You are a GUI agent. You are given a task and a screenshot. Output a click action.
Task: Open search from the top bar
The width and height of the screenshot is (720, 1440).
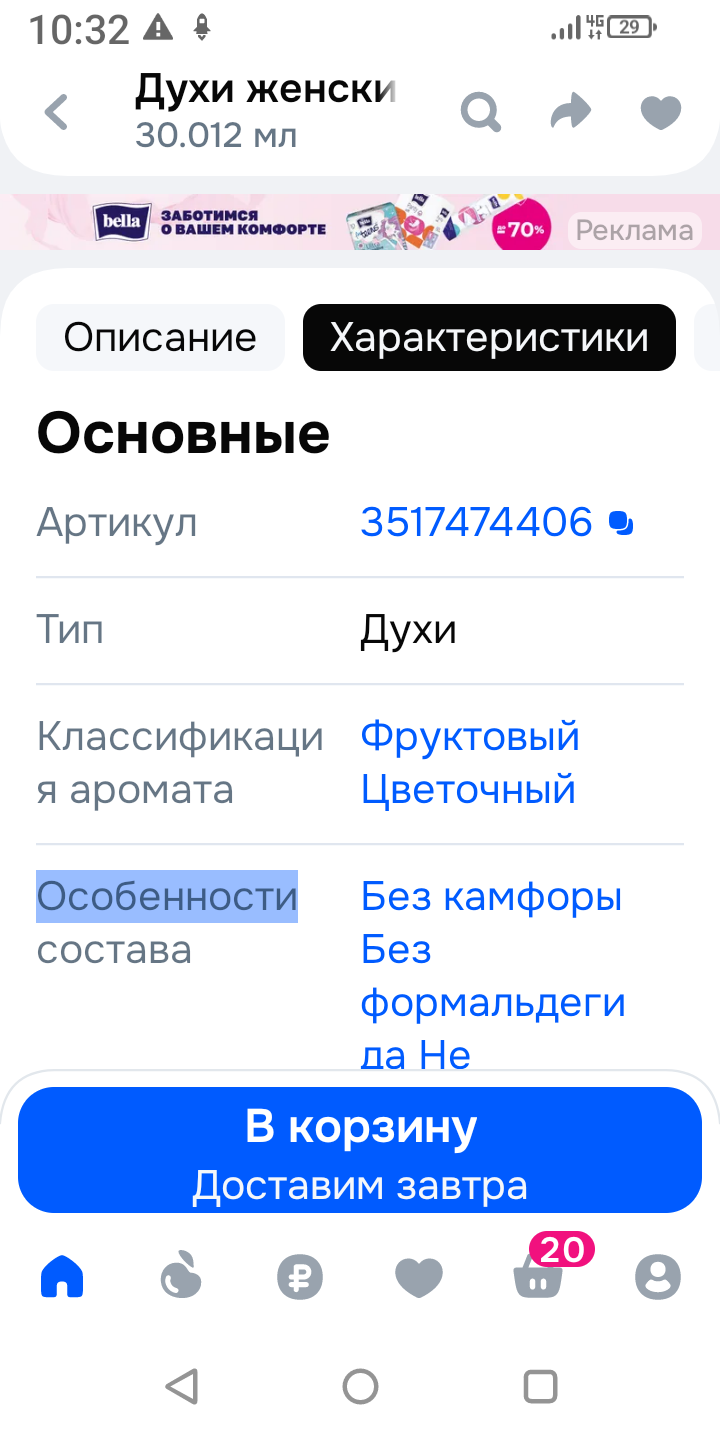[480, 112]
